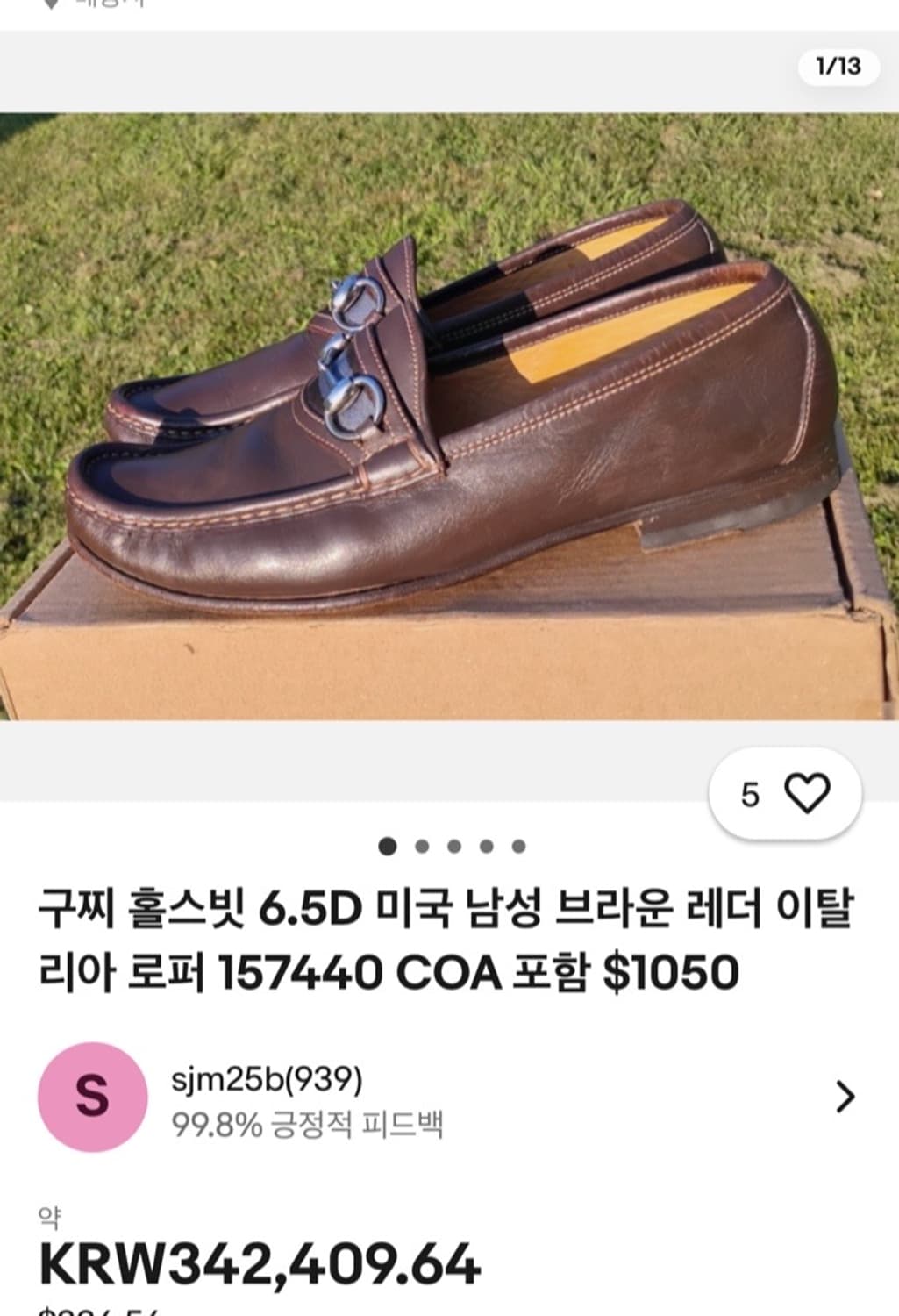The image size is (899, 1316).
Task: Toggle favorite on the Gucci loafers listing
Action: [x=806, y=792]
